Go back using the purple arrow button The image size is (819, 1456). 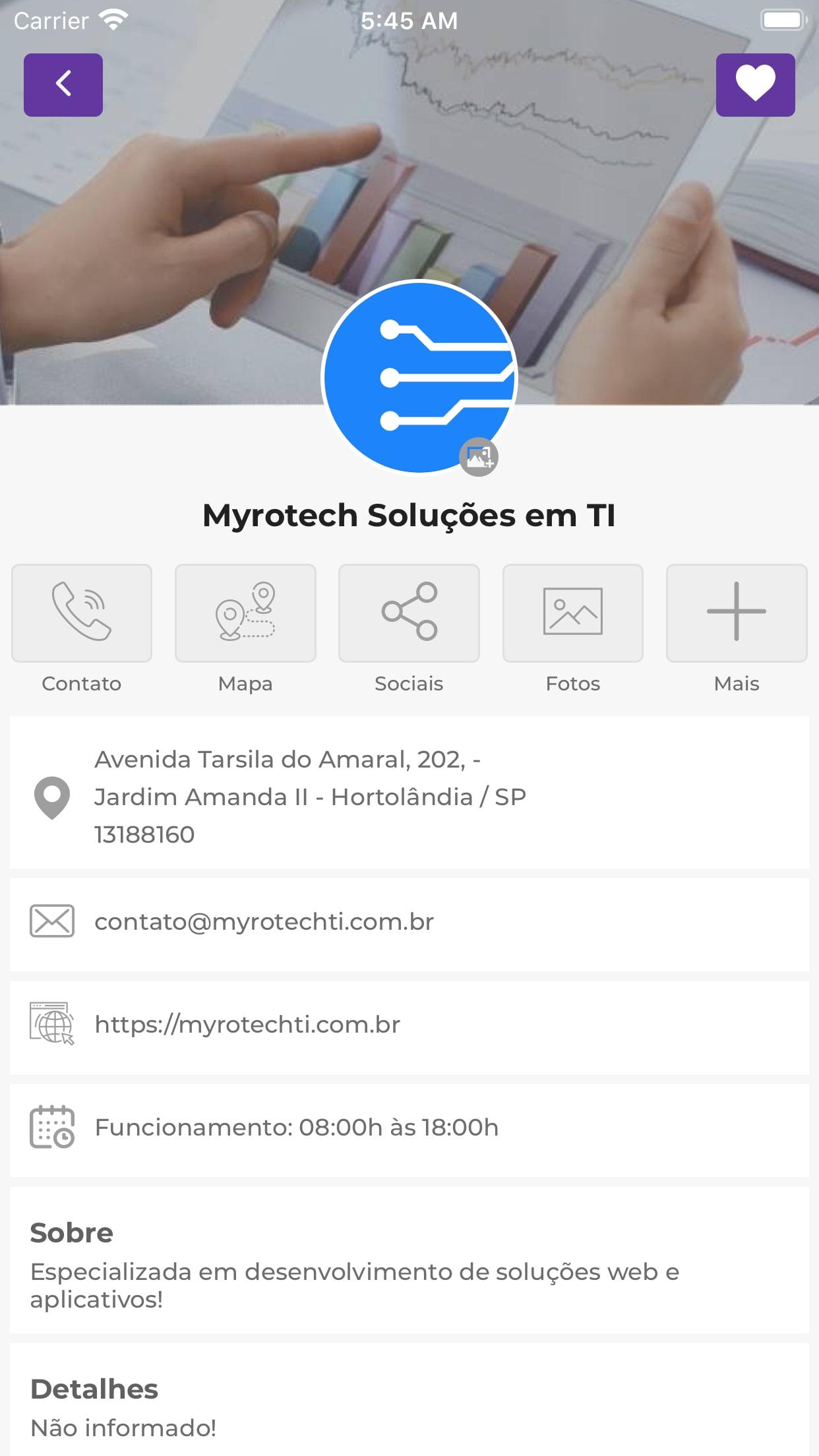click(63, 85)
